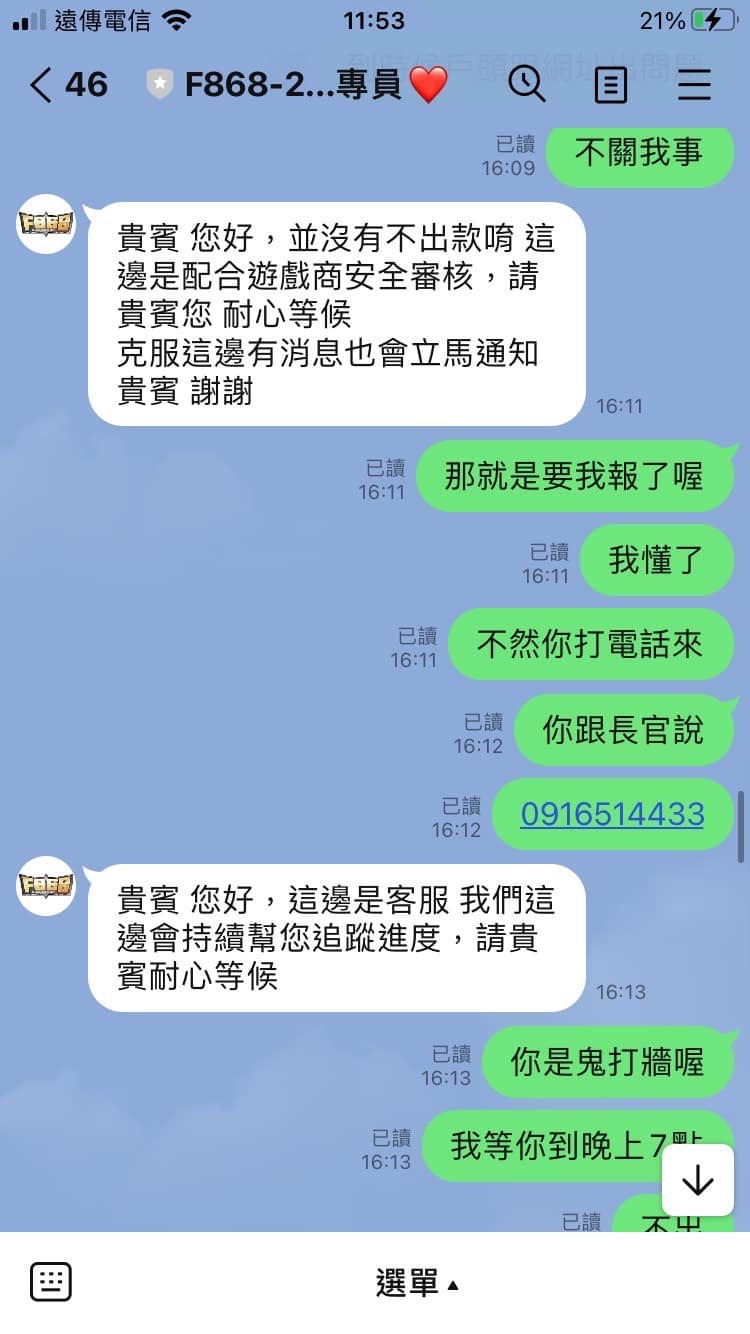
Task: Open F868 profile avatar beside 16:13 message
Action: [x=46, y=886]
